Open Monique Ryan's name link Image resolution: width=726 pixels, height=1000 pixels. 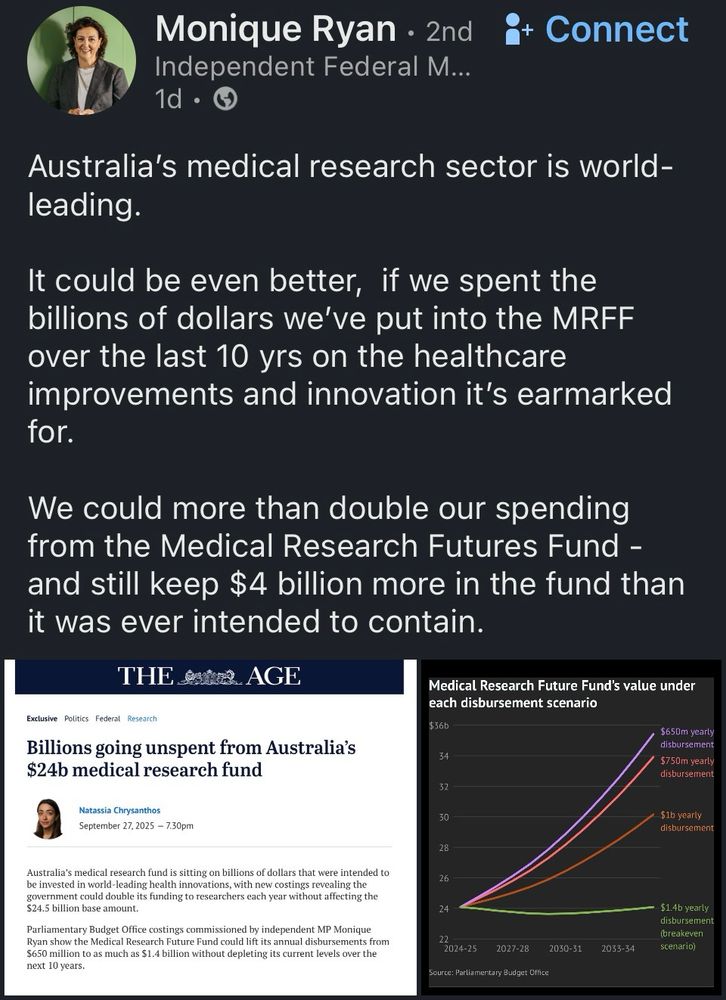click(x=276, y=29)
